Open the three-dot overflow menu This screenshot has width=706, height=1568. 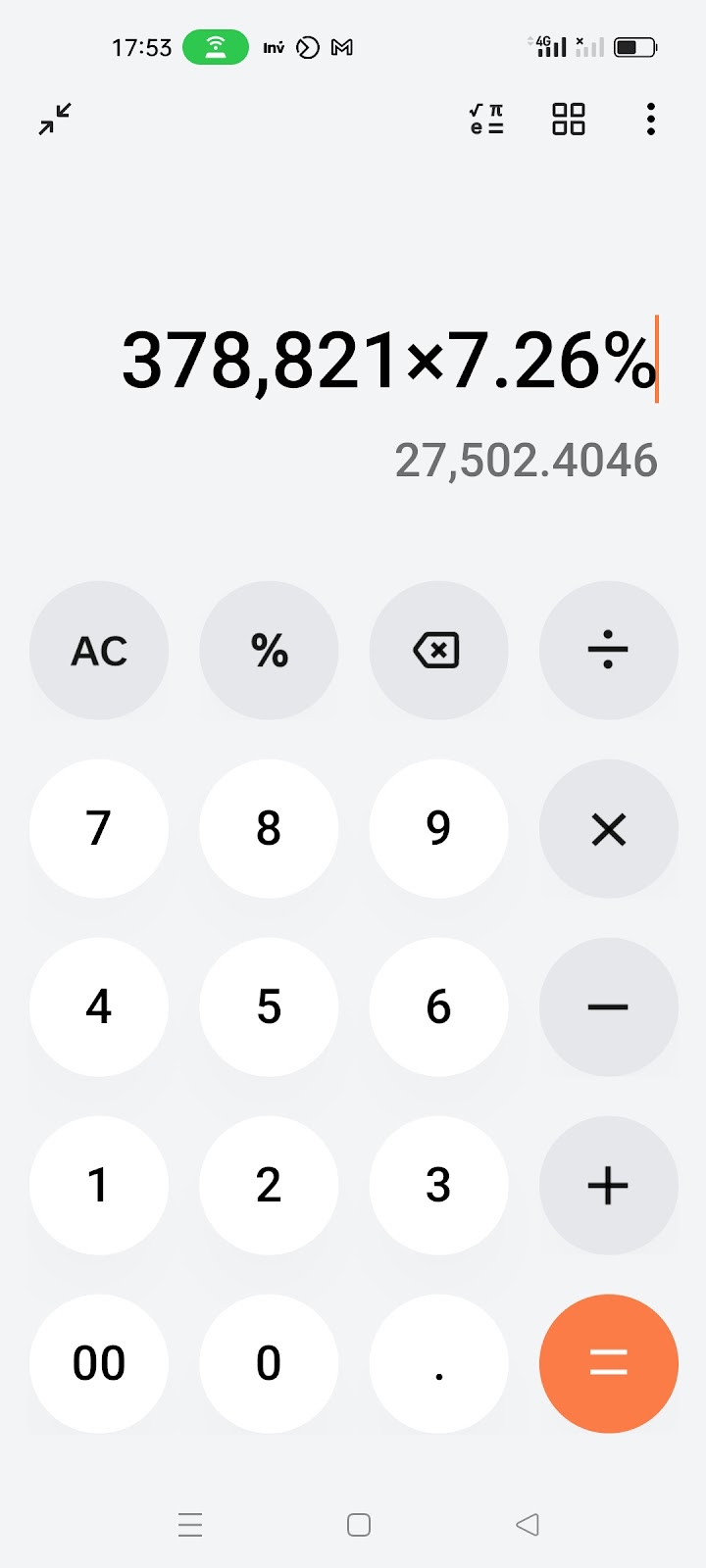coord(650,120)
